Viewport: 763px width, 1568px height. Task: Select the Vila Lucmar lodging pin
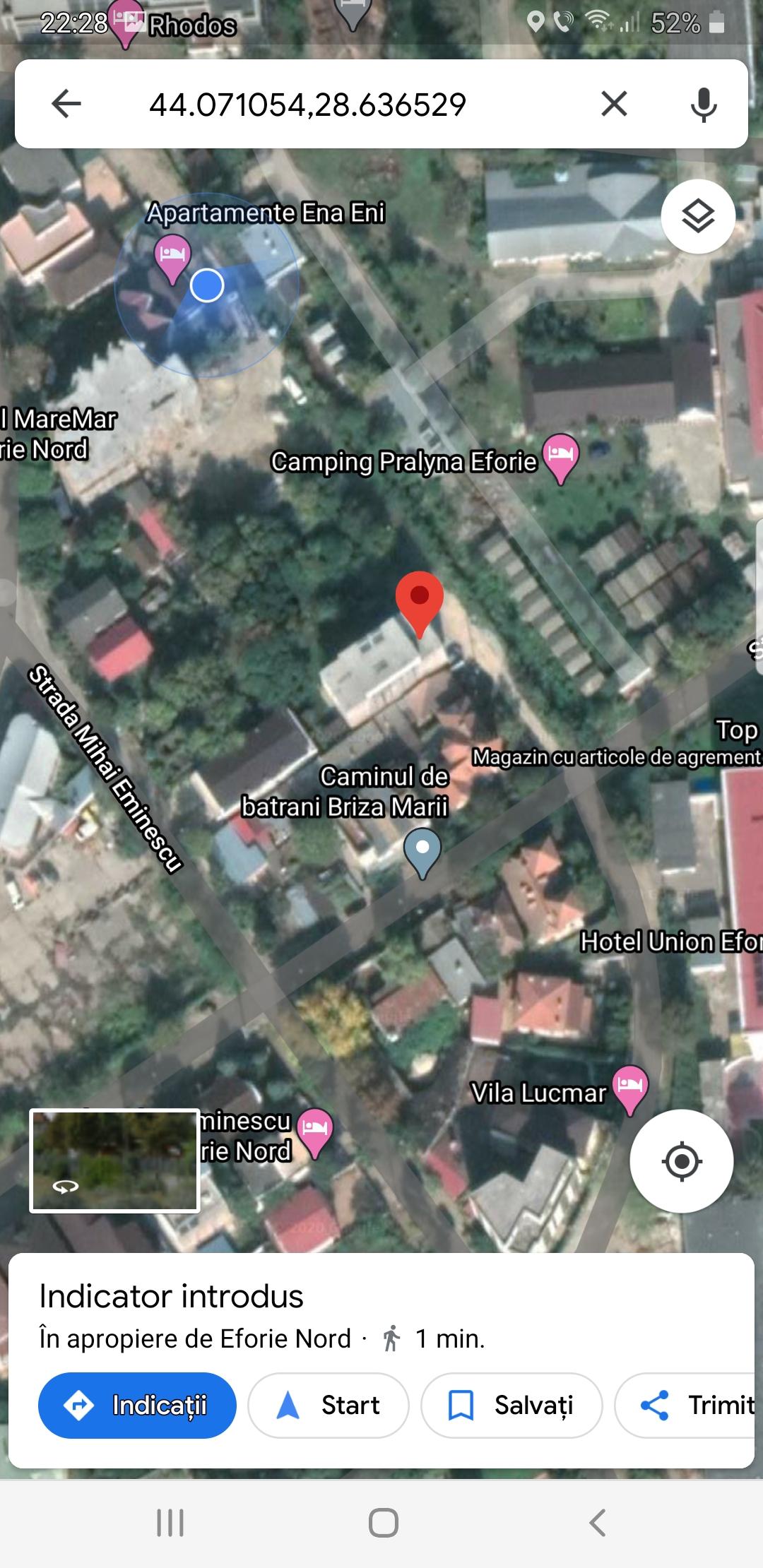629,1087
